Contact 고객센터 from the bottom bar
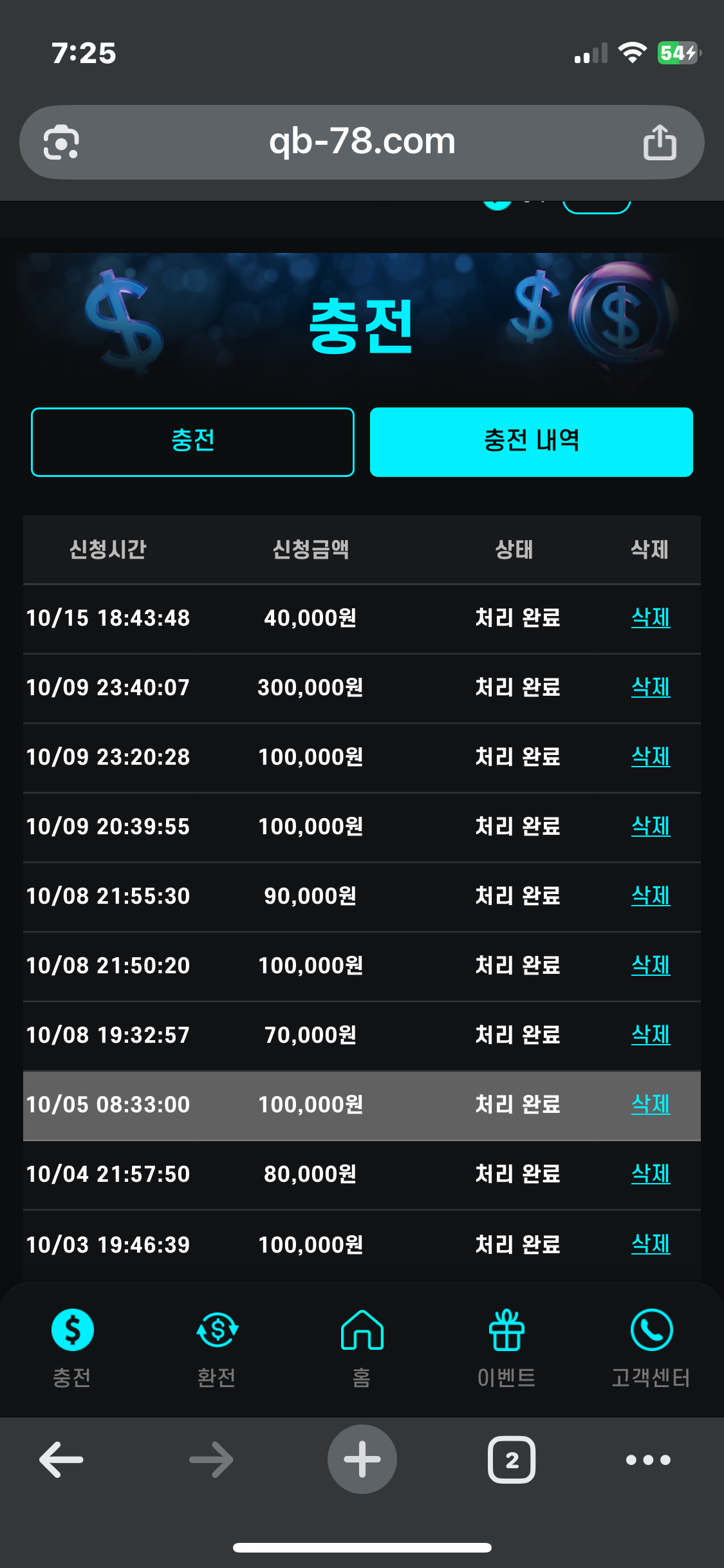 coord(651,1347)
